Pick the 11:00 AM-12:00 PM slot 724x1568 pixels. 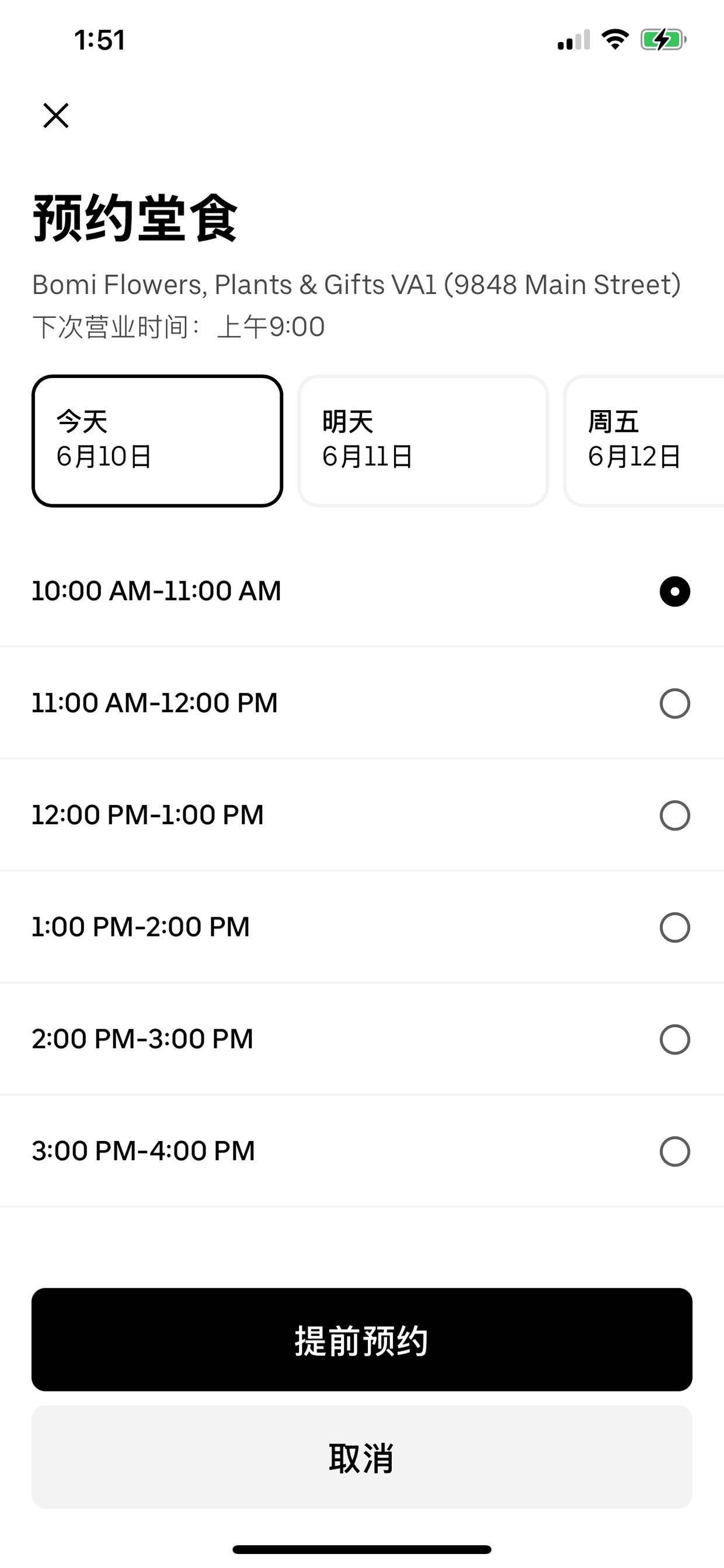[x=362, y=703]
